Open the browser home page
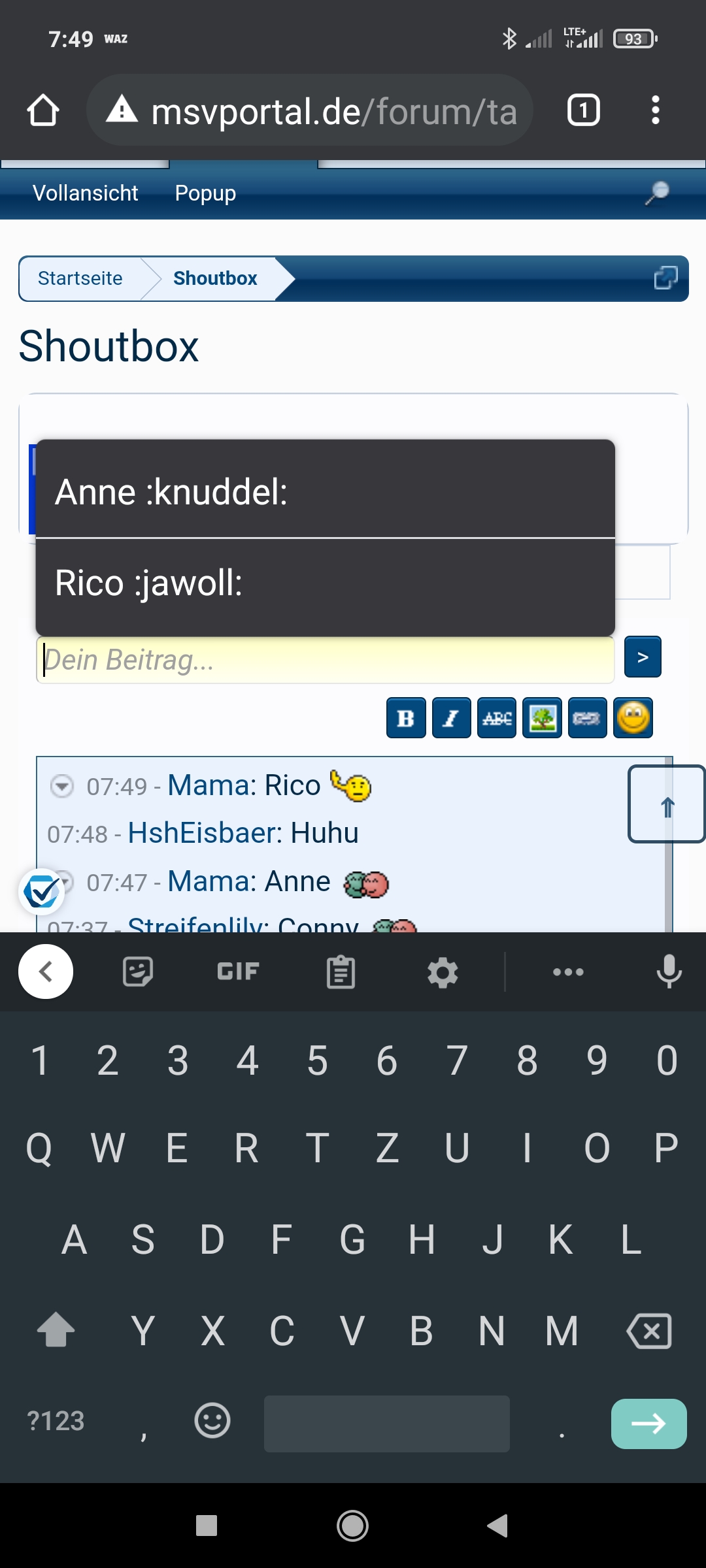Viewport: 706px width, 1568px height. tap(43, 110)
